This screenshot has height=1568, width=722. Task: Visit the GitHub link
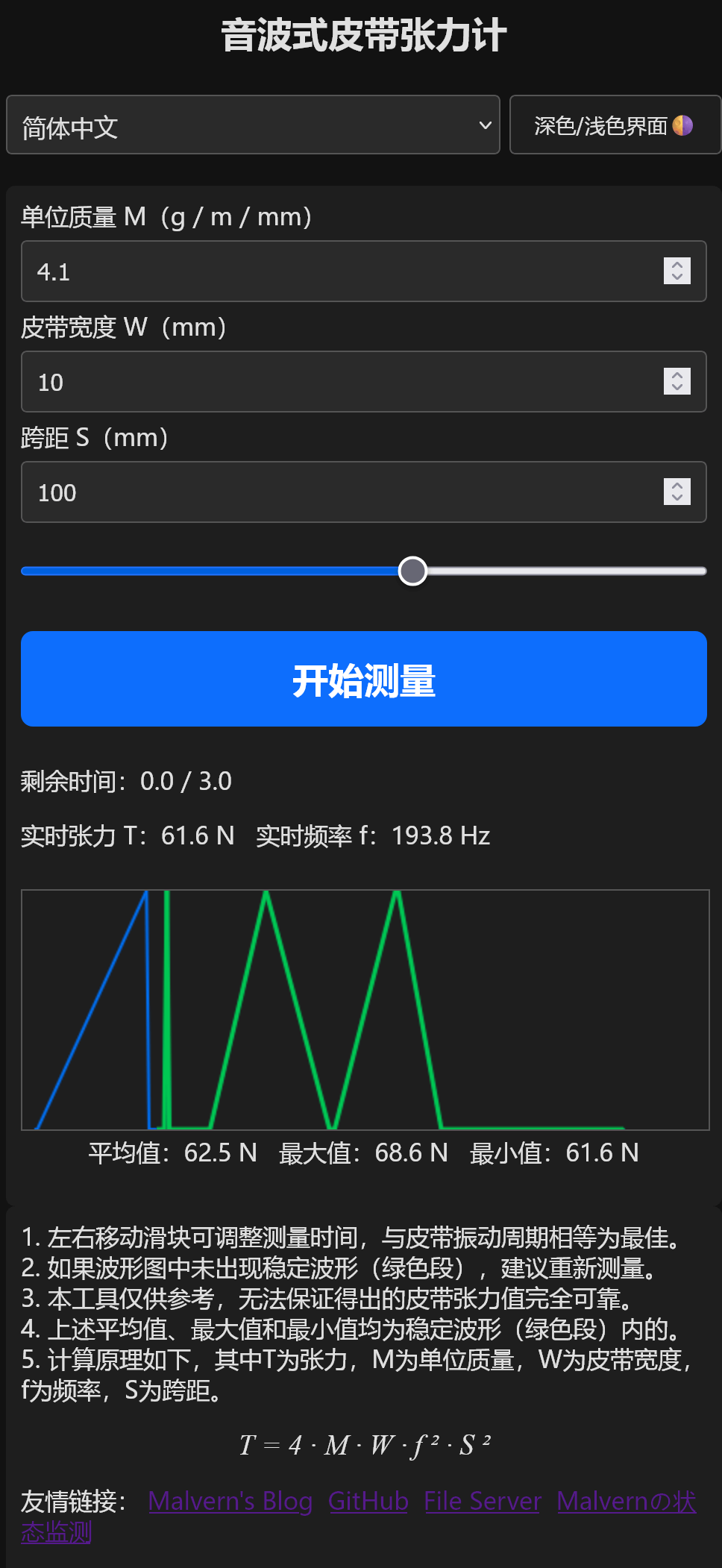coord(367,1501)
